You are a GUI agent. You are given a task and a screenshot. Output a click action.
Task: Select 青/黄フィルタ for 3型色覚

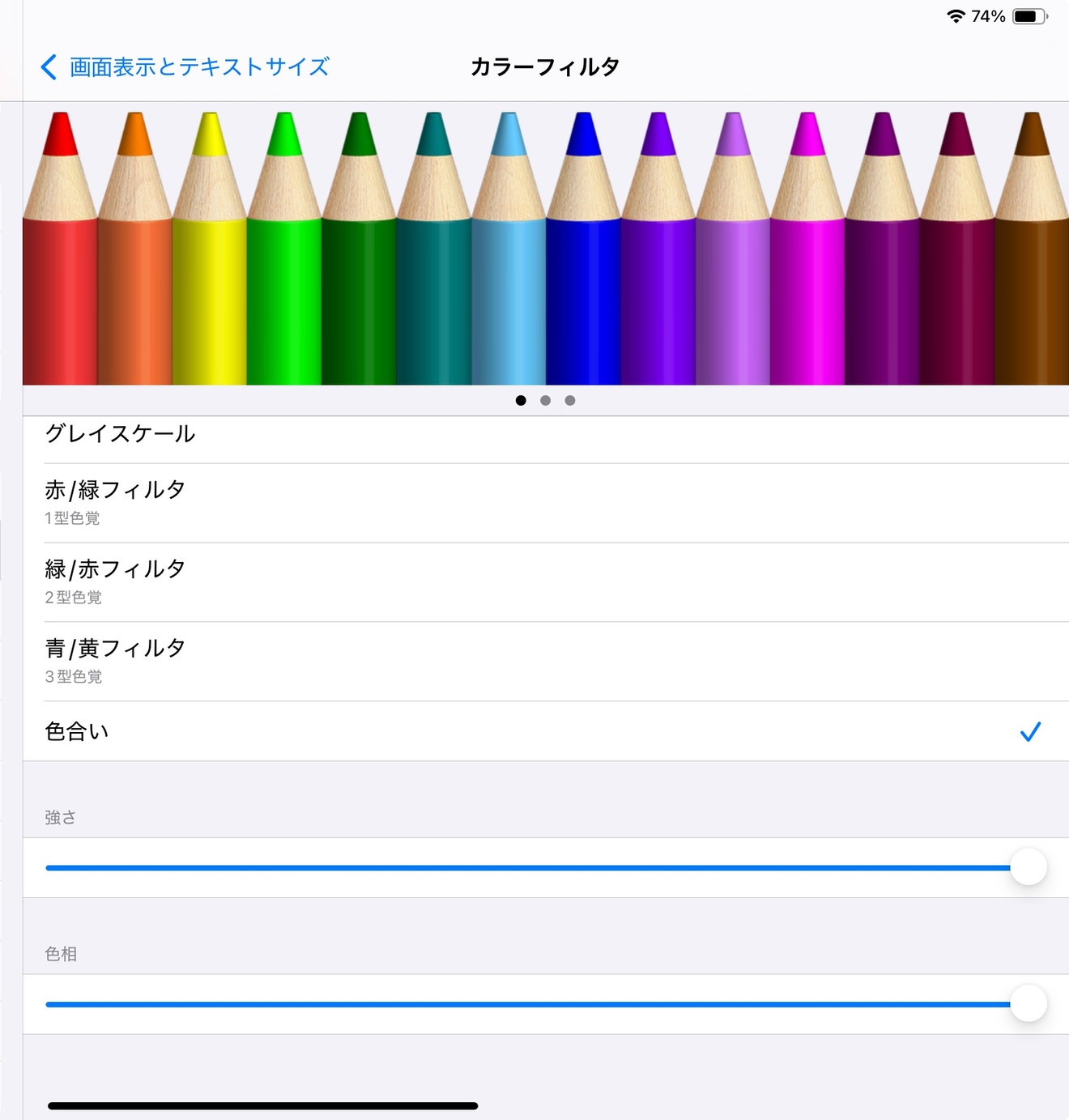click(115, 661)
